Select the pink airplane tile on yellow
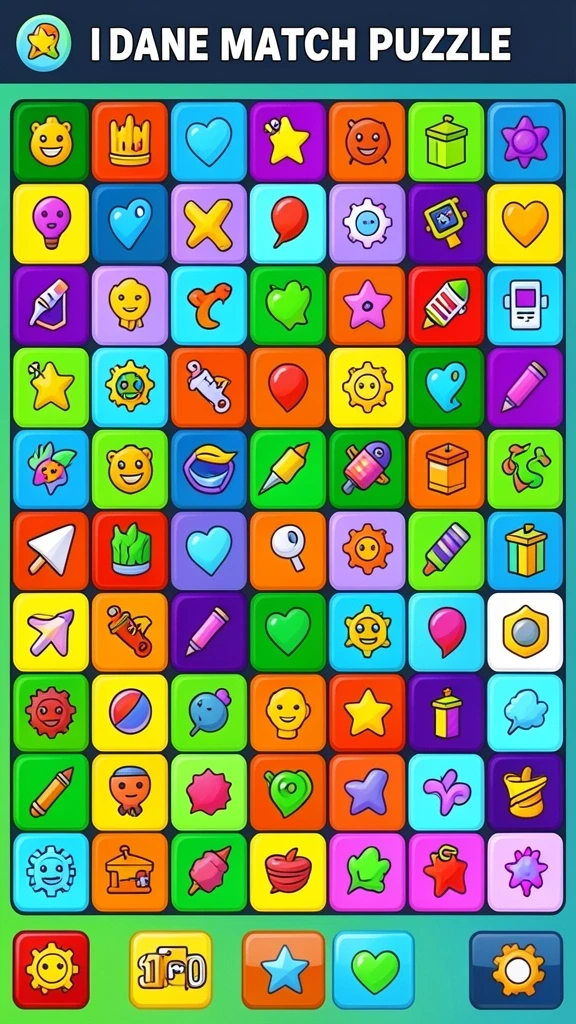 51,632
